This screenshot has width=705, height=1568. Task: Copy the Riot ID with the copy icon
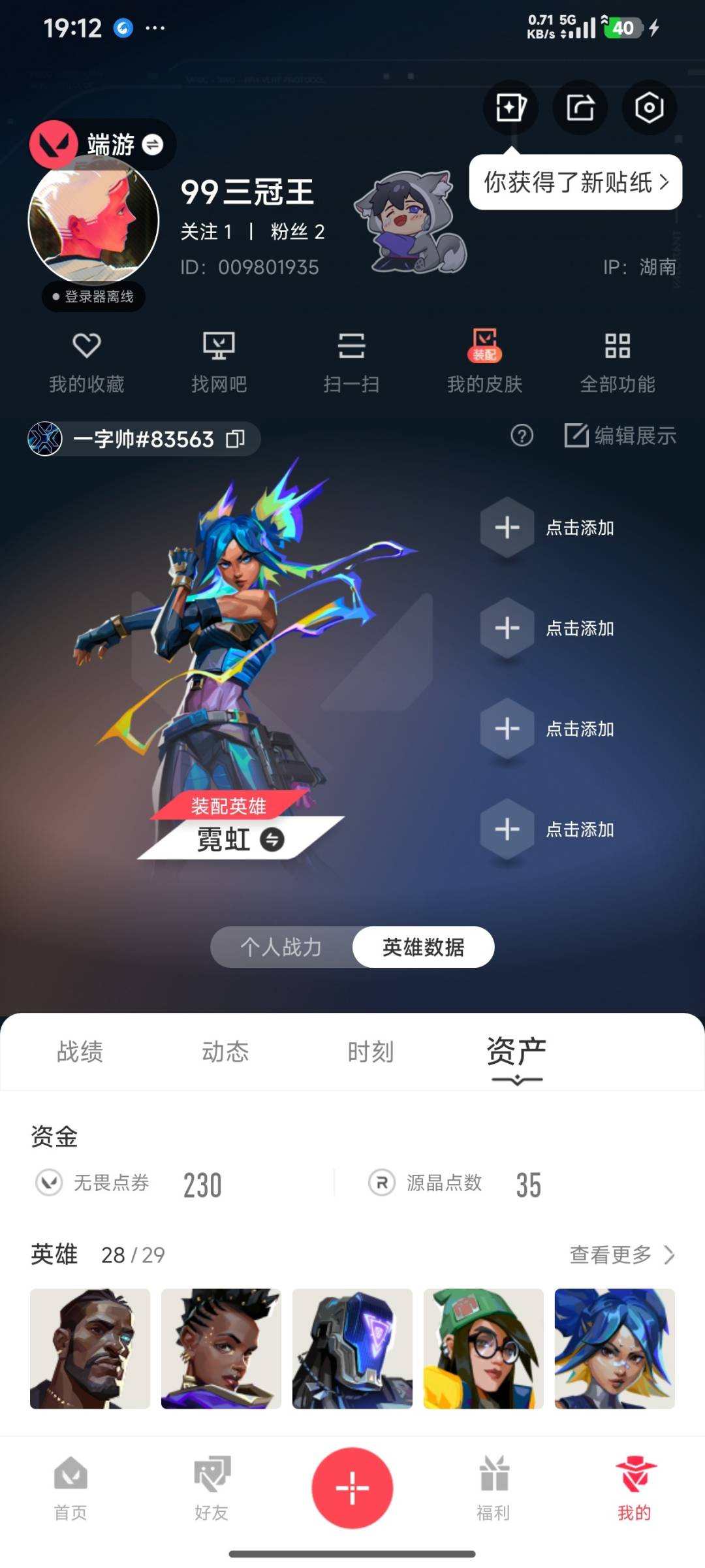coord(236,439)
